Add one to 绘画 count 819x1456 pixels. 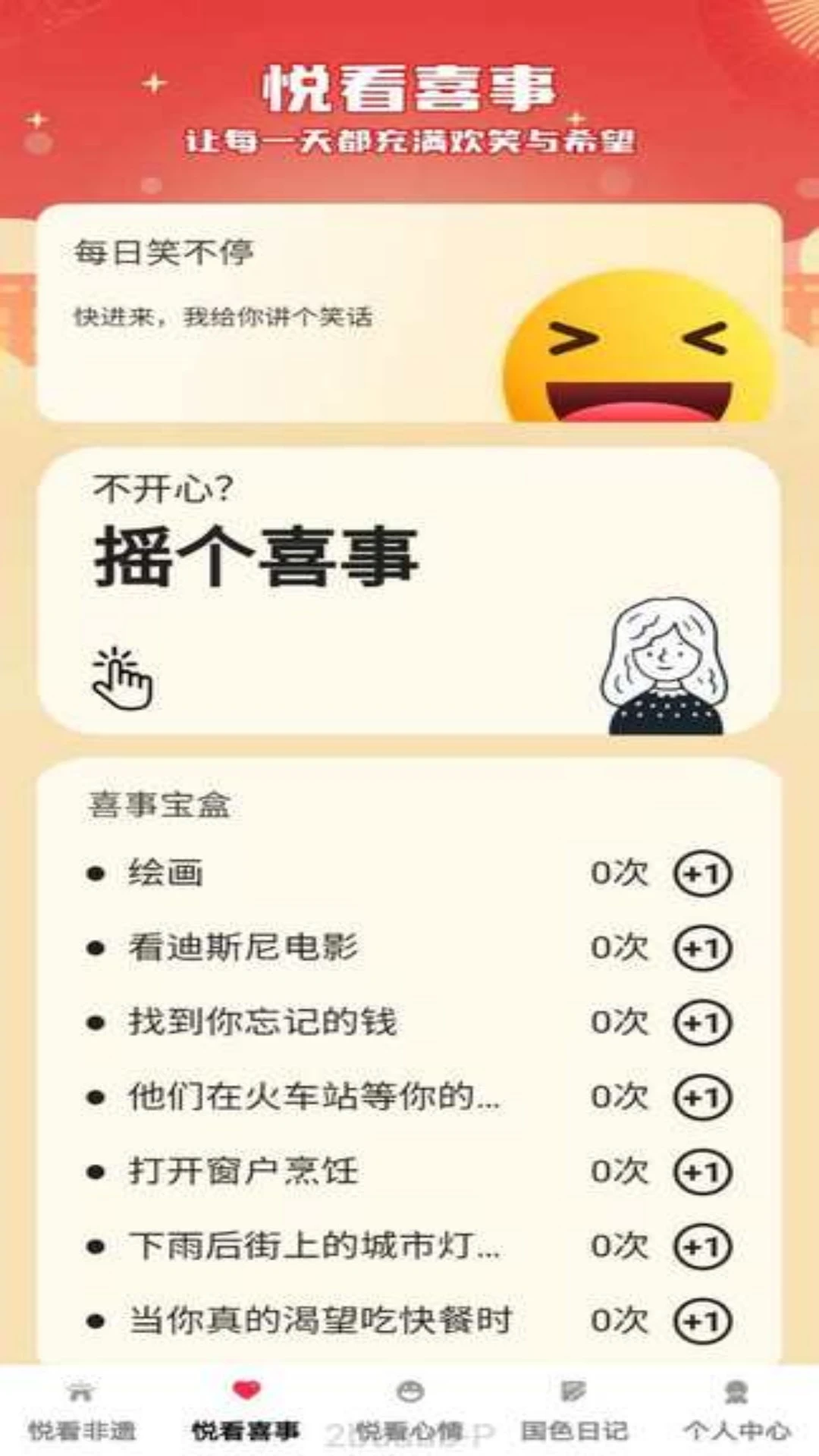pos(702,874)
